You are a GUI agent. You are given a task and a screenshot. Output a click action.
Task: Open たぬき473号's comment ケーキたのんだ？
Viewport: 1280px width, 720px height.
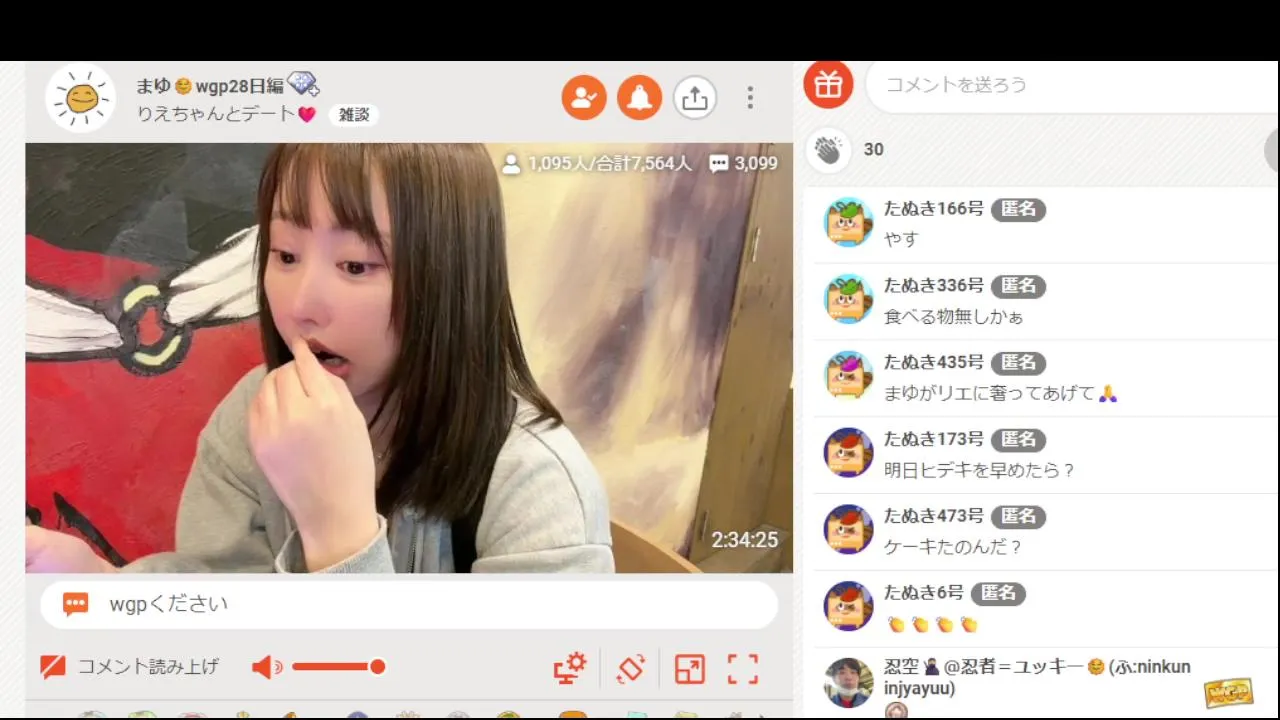click(953, 547)
